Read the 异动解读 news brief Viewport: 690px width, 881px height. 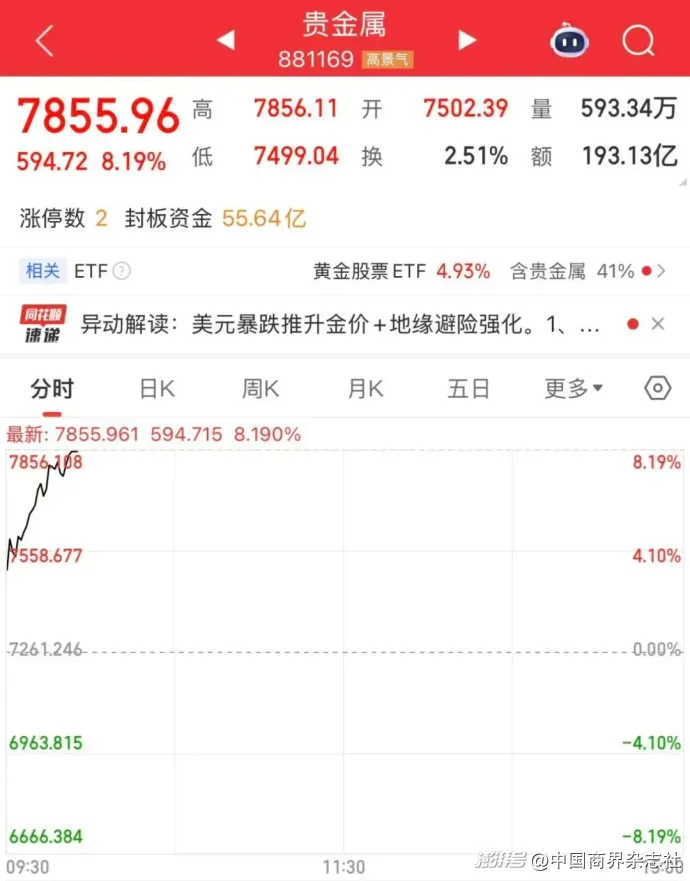coord(340,325)
